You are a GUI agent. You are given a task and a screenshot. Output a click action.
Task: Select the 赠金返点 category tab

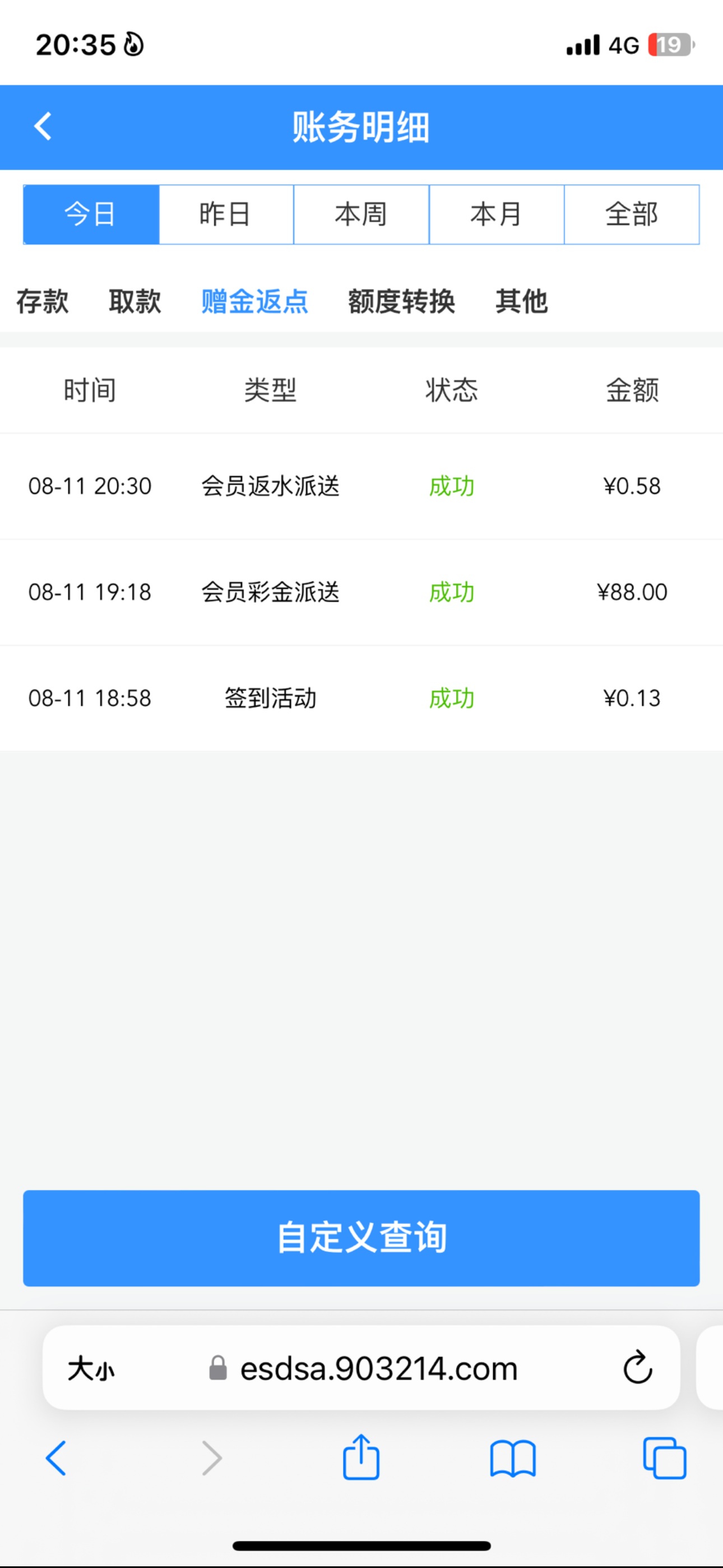tap(254, 301)
